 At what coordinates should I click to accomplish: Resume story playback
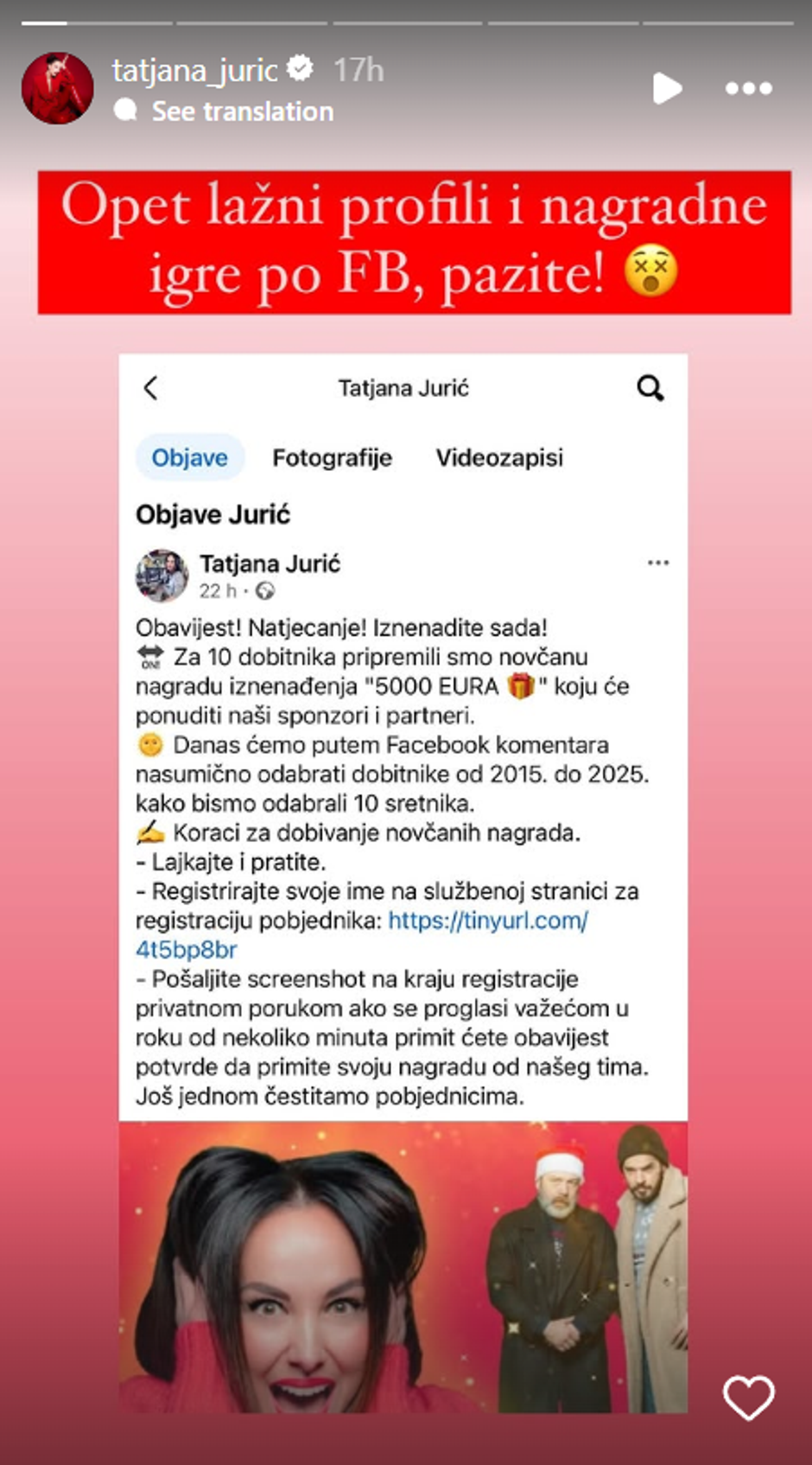click(x=666, y=88)
